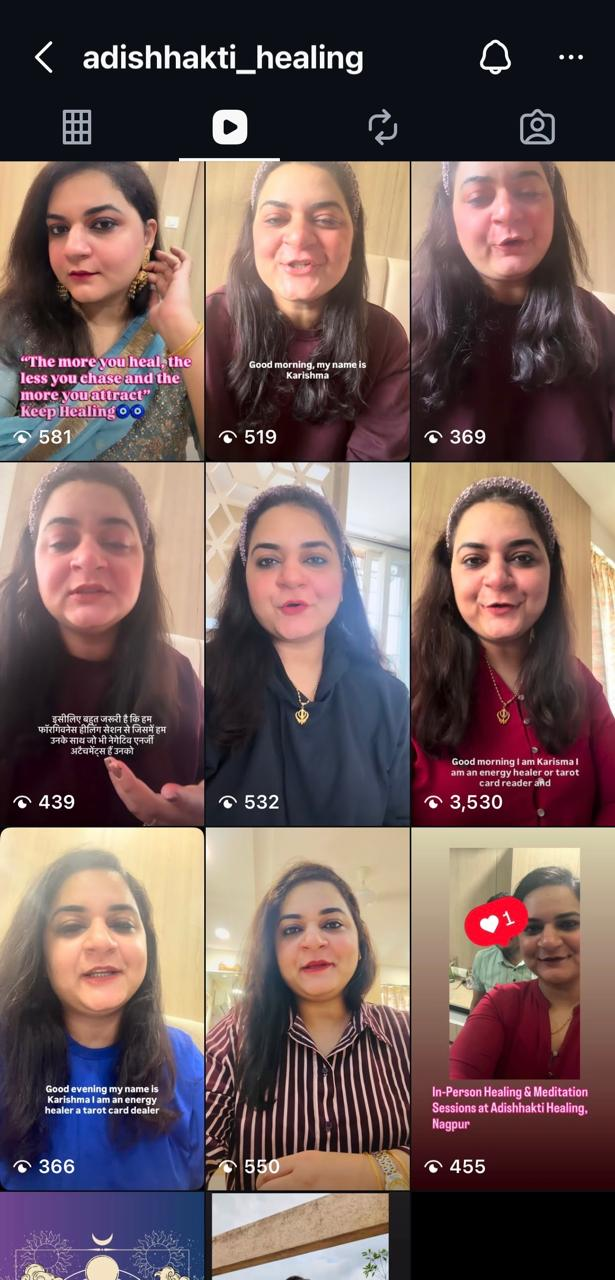The width and height of the screenshot is (615, 1280).
Task: Open the Hindi-captioned reel with 439 views
Action: tap(101, 644)
